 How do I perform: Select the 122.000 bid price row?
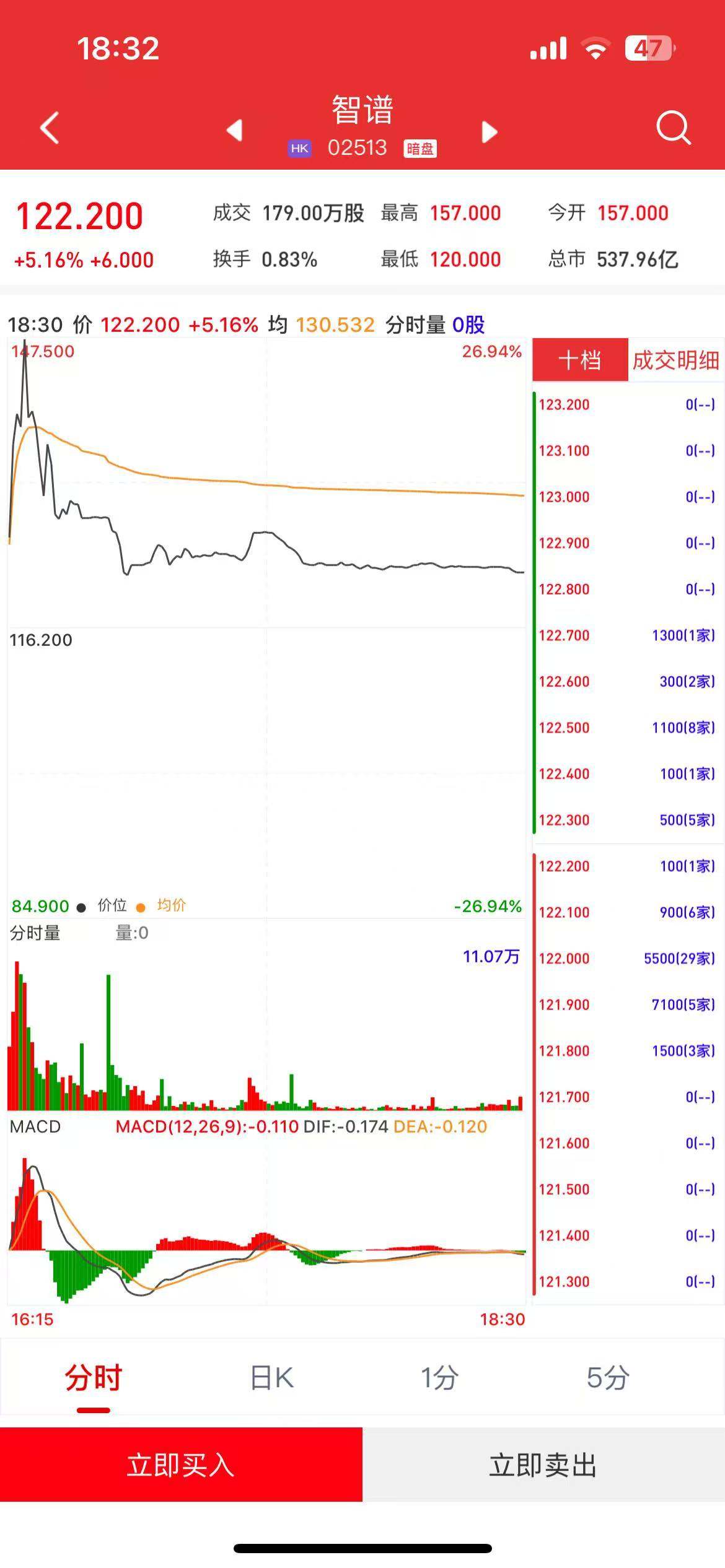tap(626, 959)
